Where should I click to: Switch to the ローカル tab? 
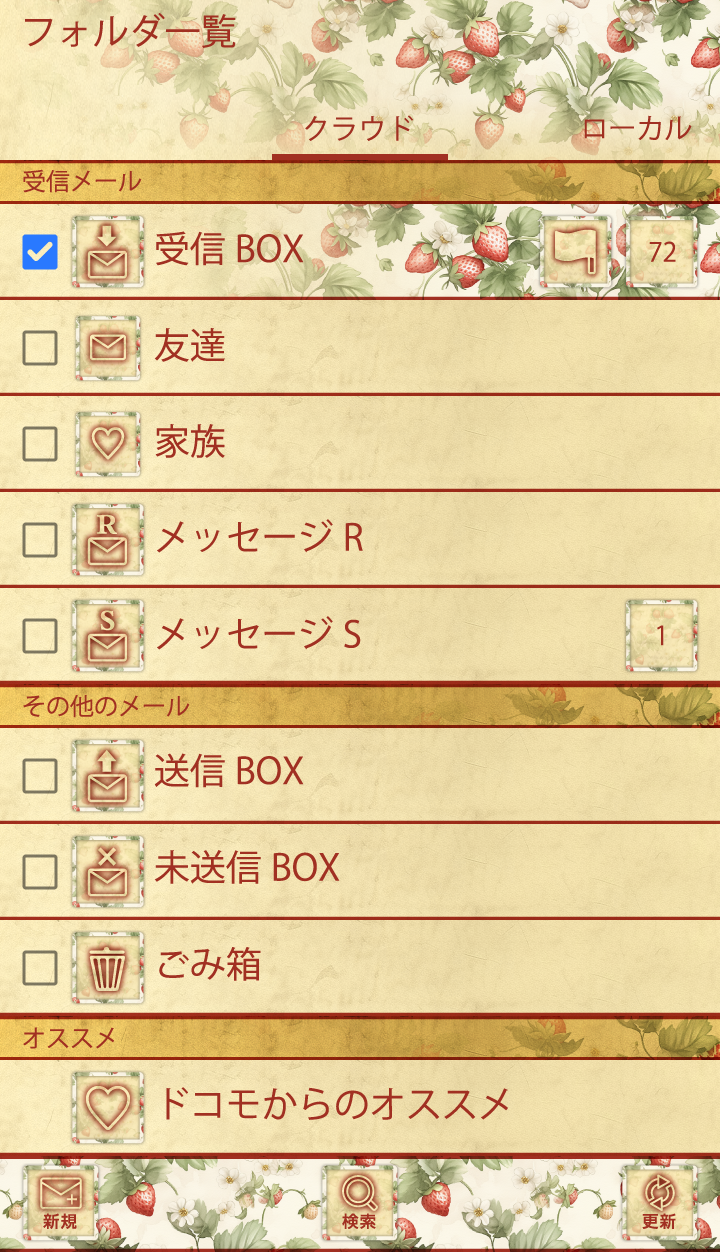(636, 128)
